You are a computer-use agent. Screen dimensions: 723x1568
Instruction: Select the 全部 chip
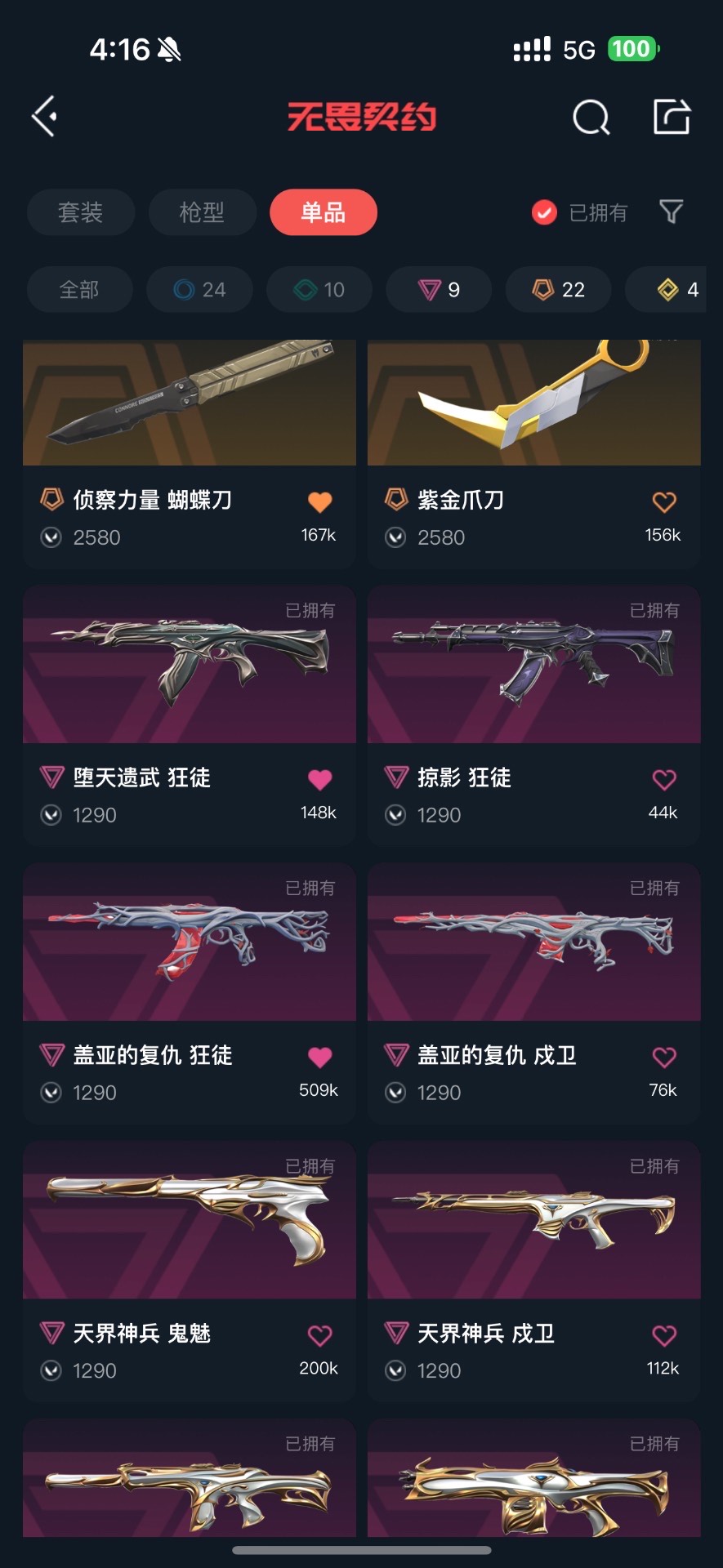(79, 289)
